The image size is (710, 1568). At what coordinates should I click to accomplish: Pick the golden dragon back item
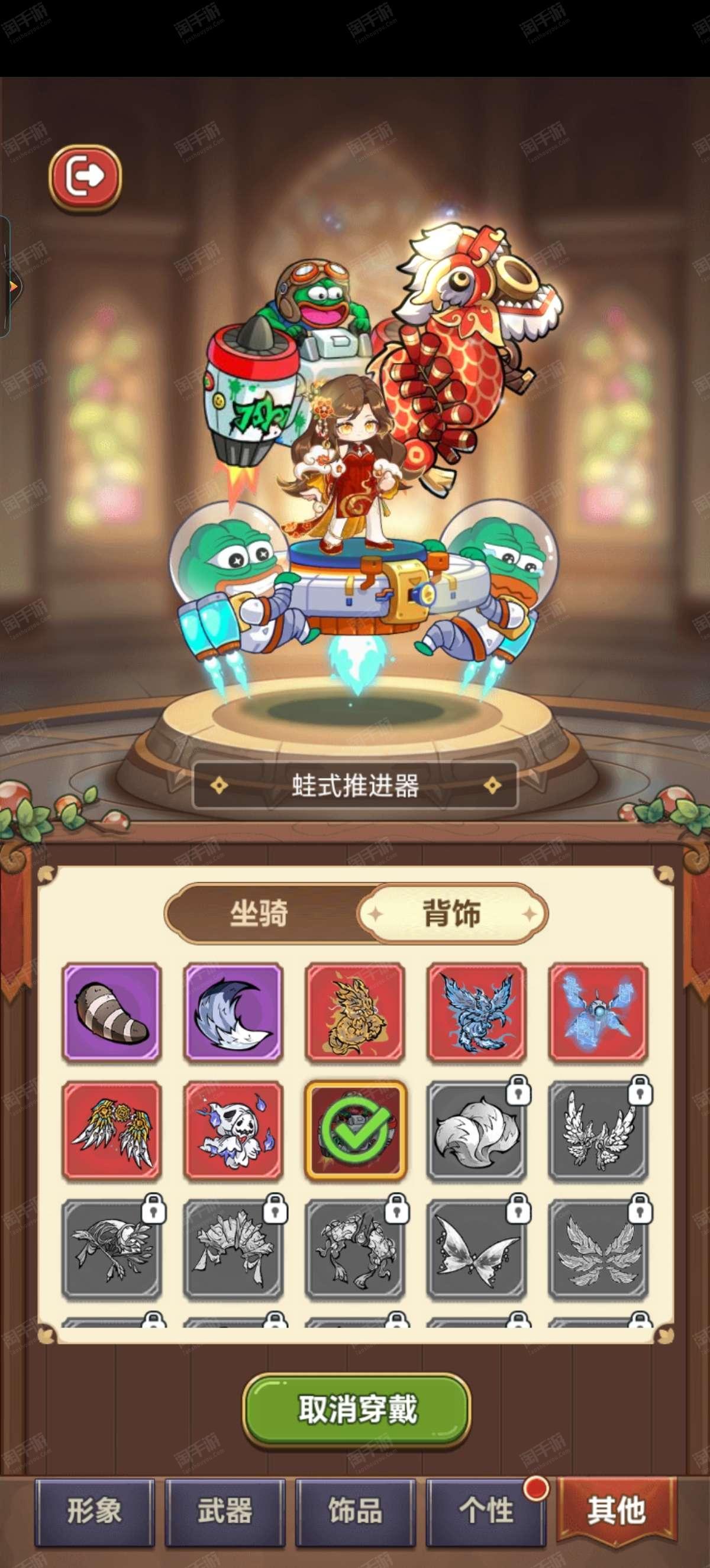[355, 1013]
